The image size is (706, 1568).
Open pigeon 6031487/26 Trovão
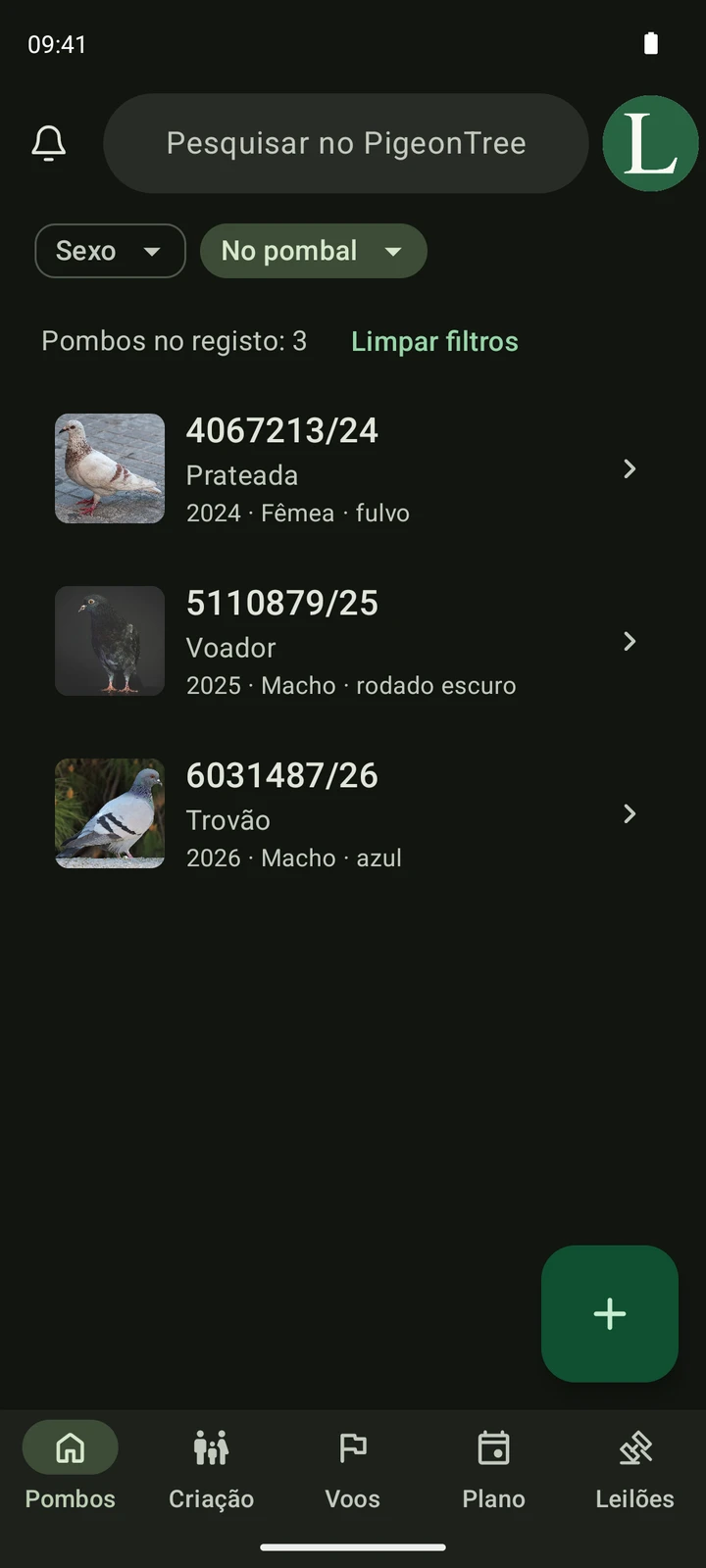(x=353, y=813)
